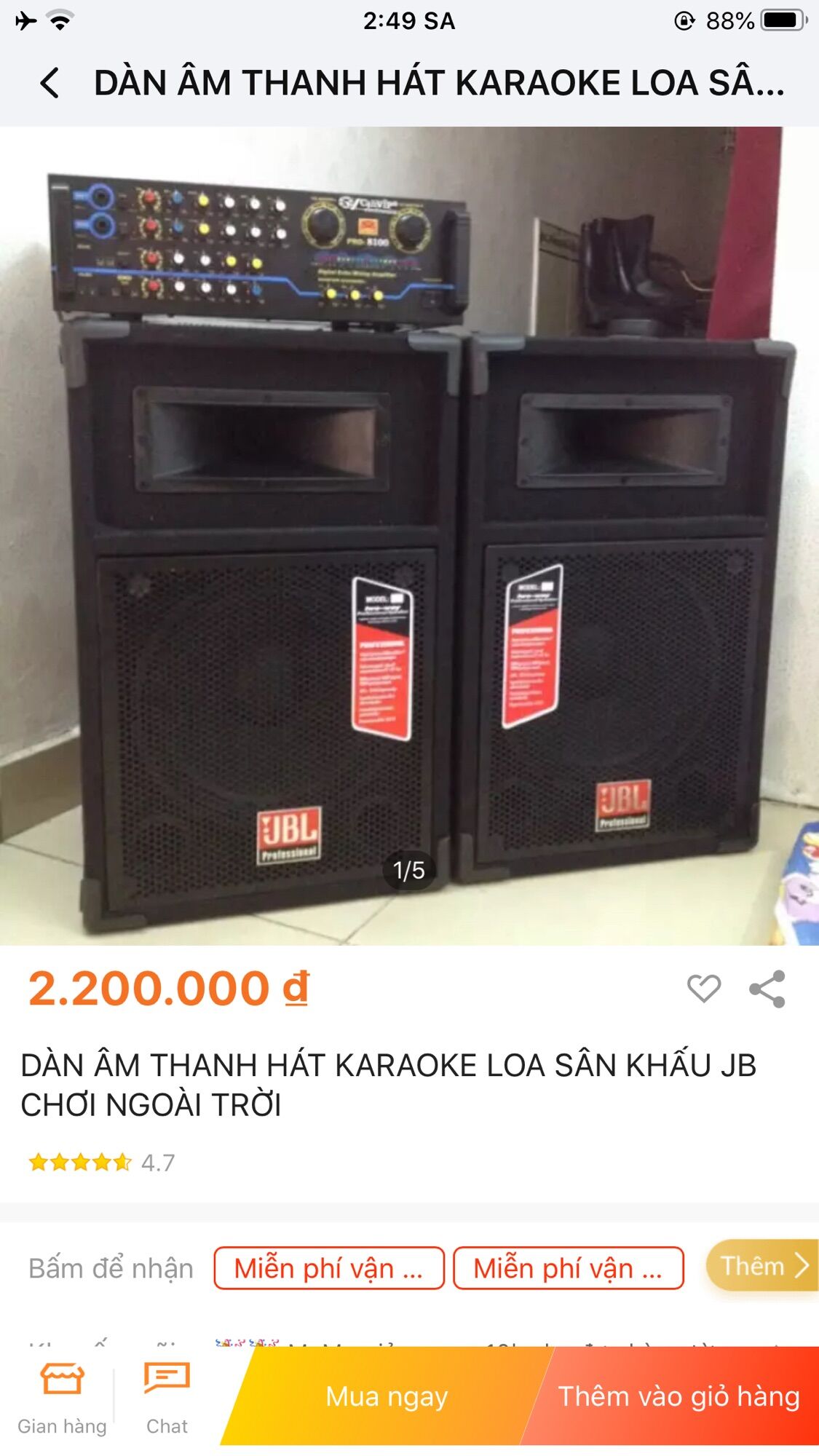Tap the 1/5 image counter indicator

[x=409, y=866]
